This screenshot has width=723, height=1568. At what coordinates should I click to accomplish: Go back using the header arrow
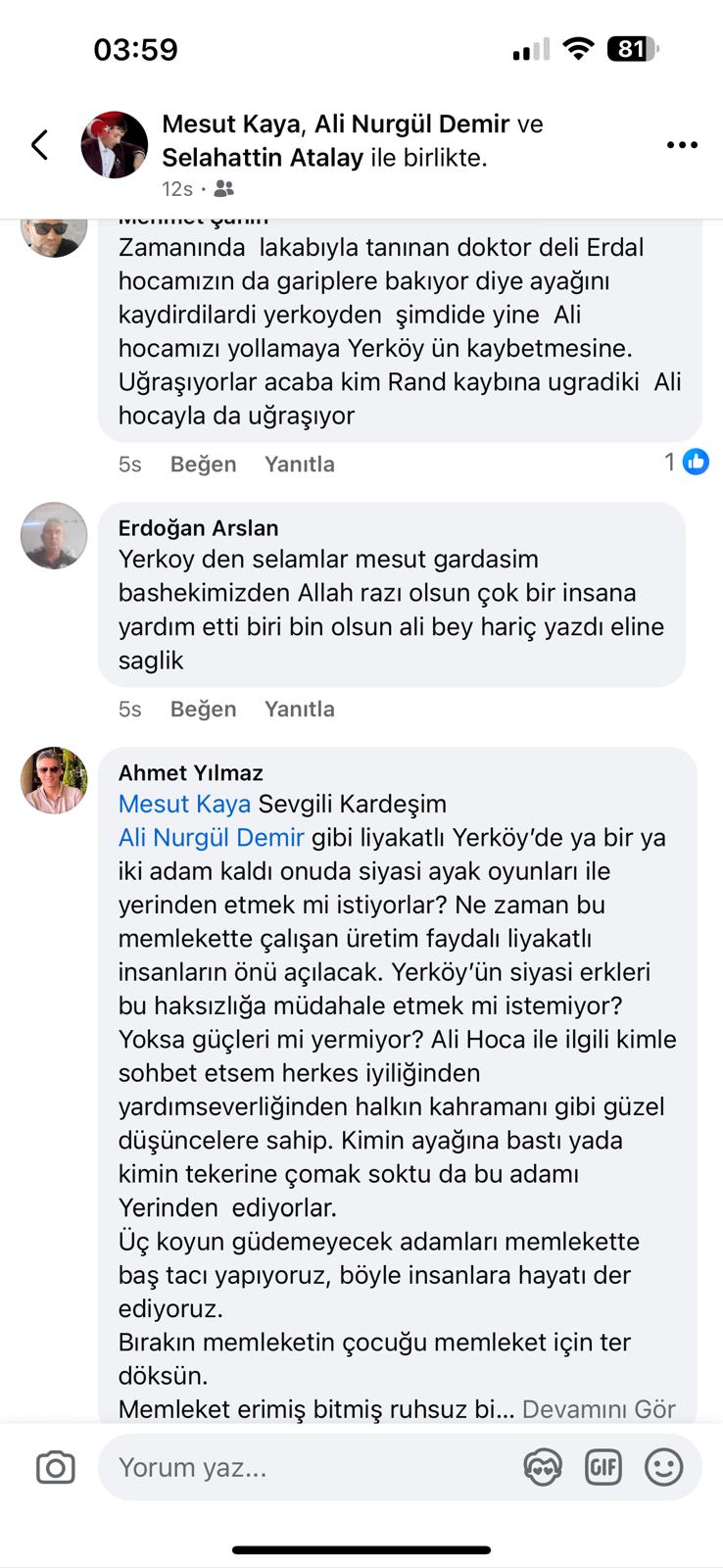click(39, 145)
